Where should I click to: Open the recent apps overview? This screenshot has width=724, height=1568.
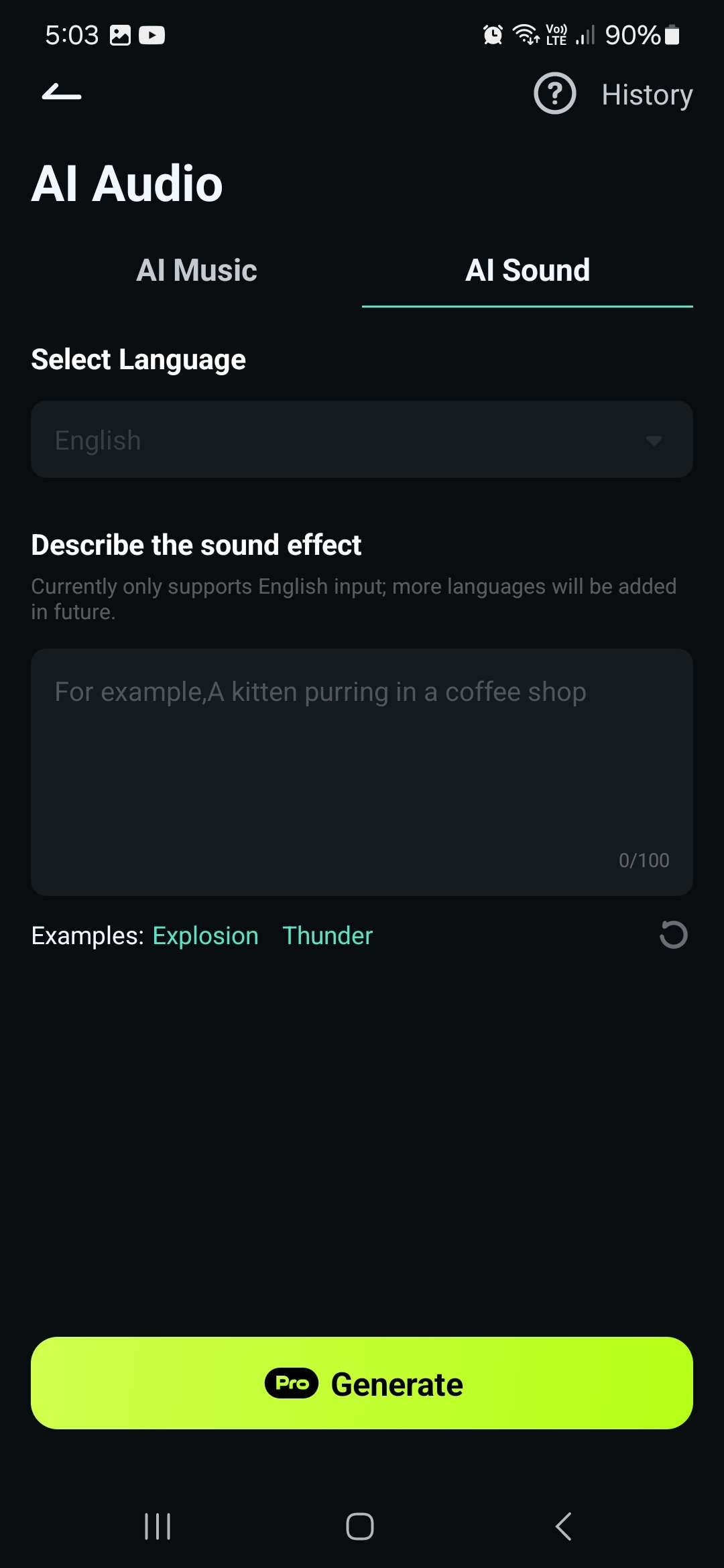[x=158, y=1526]
